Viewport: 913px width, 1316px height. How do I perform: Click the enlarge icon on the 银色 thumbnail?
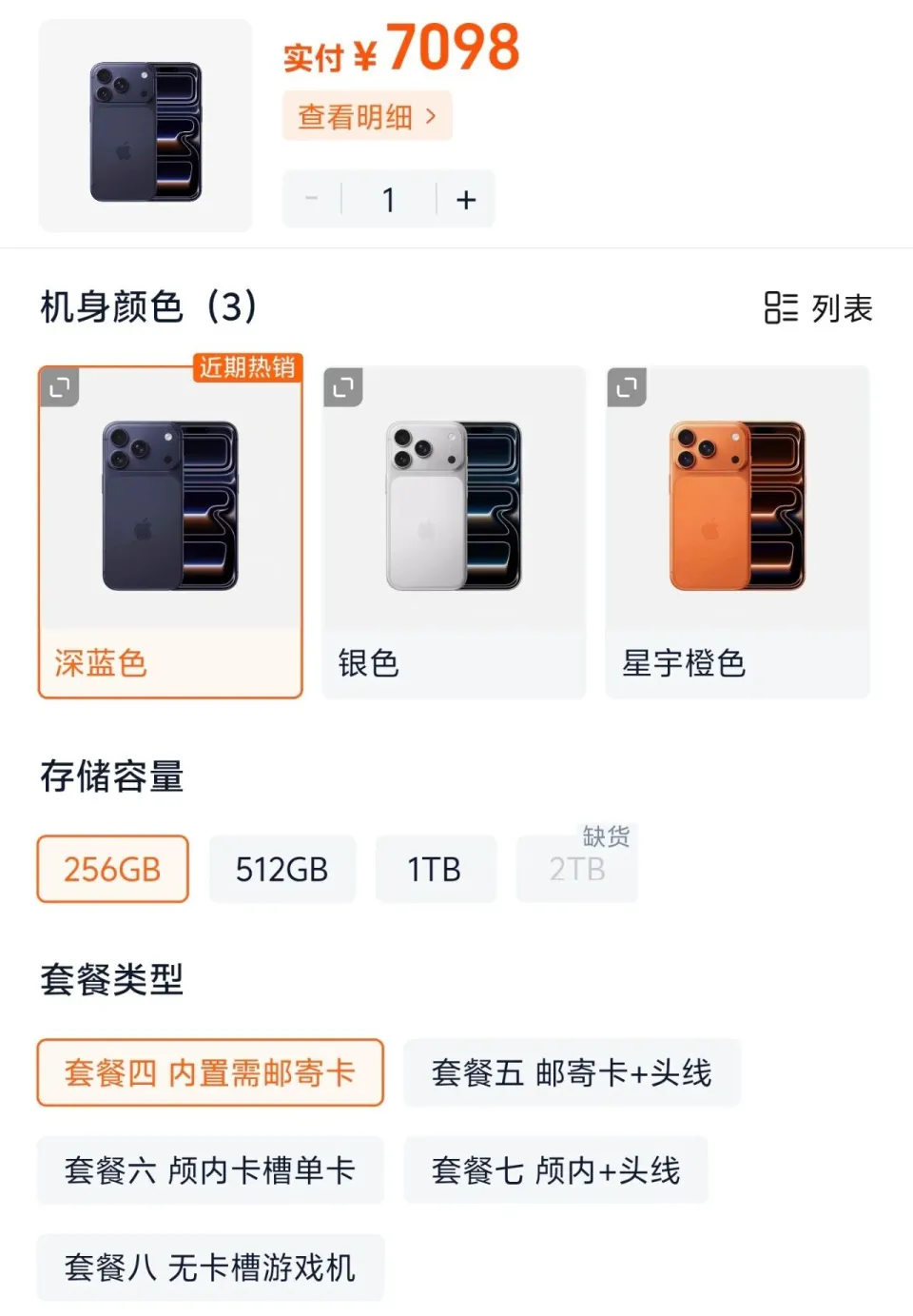click(x=343, y=385)
